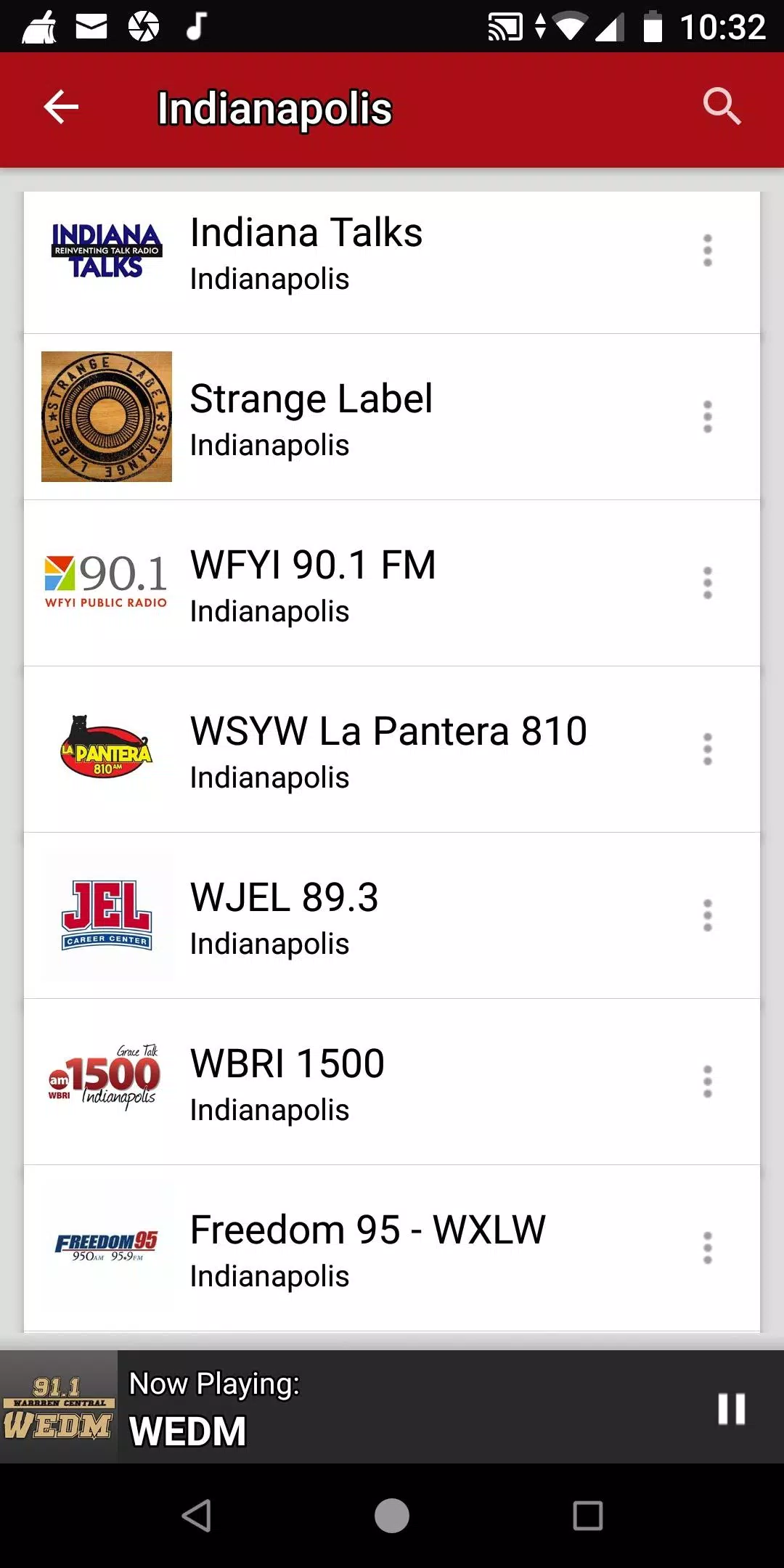Open the options menu for WBRI 1500
The height and width of the screenshot is (1568, 784).
pos(708,1082)
